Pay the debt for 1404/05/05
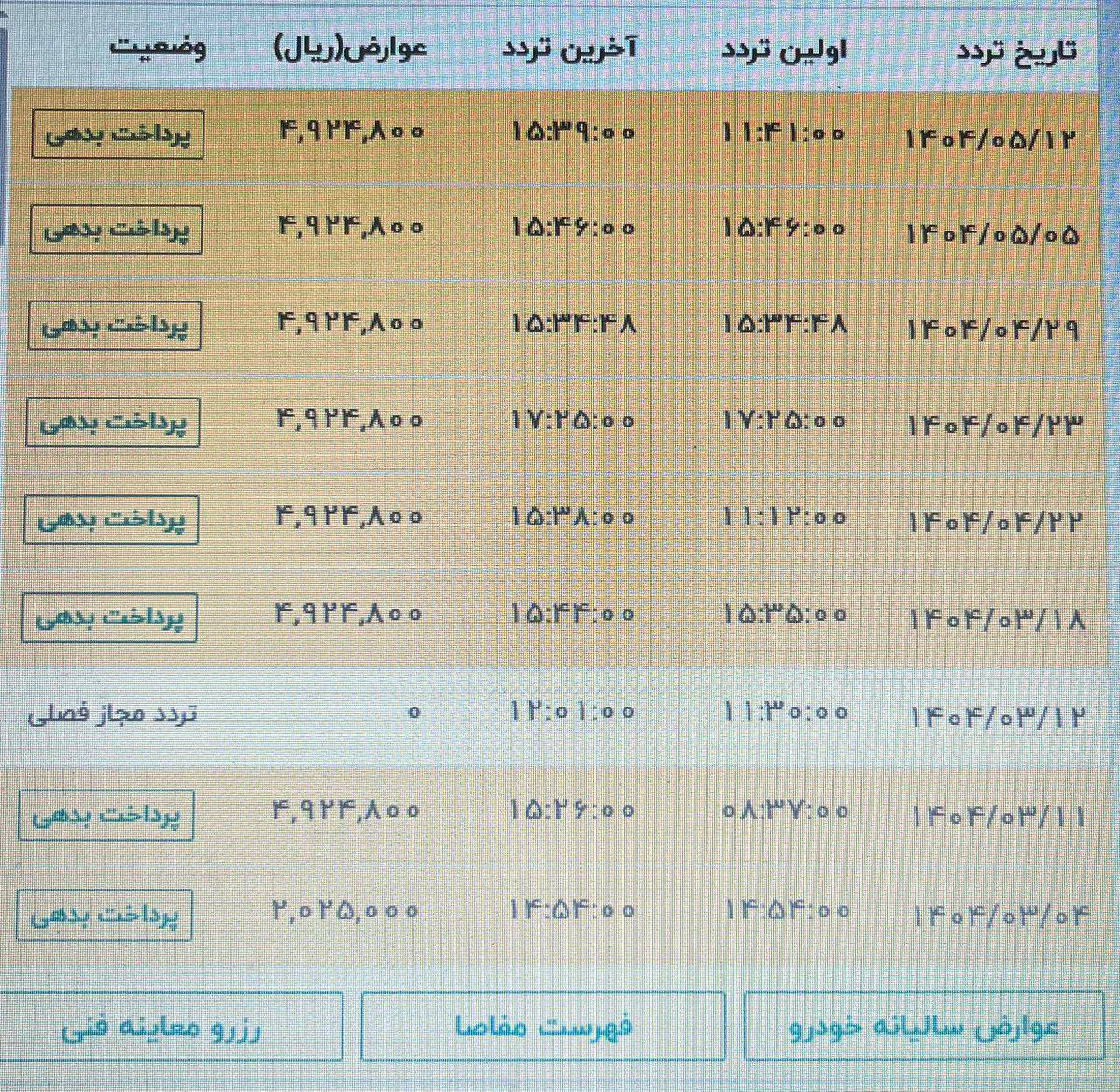Image resolution: width=1120 pixels, height=1092 pixels. [116, 230]
